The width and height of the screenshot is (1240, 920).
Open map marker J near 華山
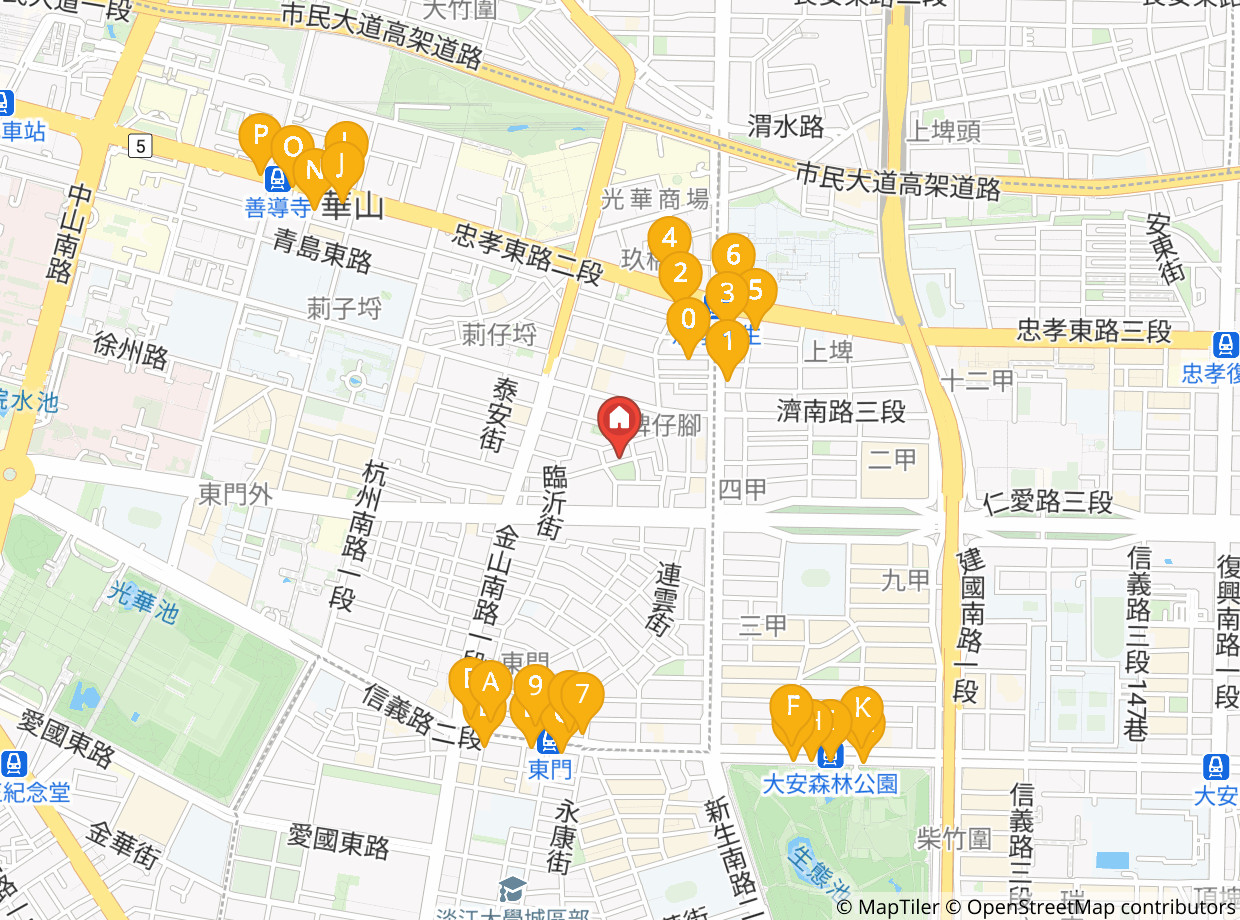coord(342,163)
